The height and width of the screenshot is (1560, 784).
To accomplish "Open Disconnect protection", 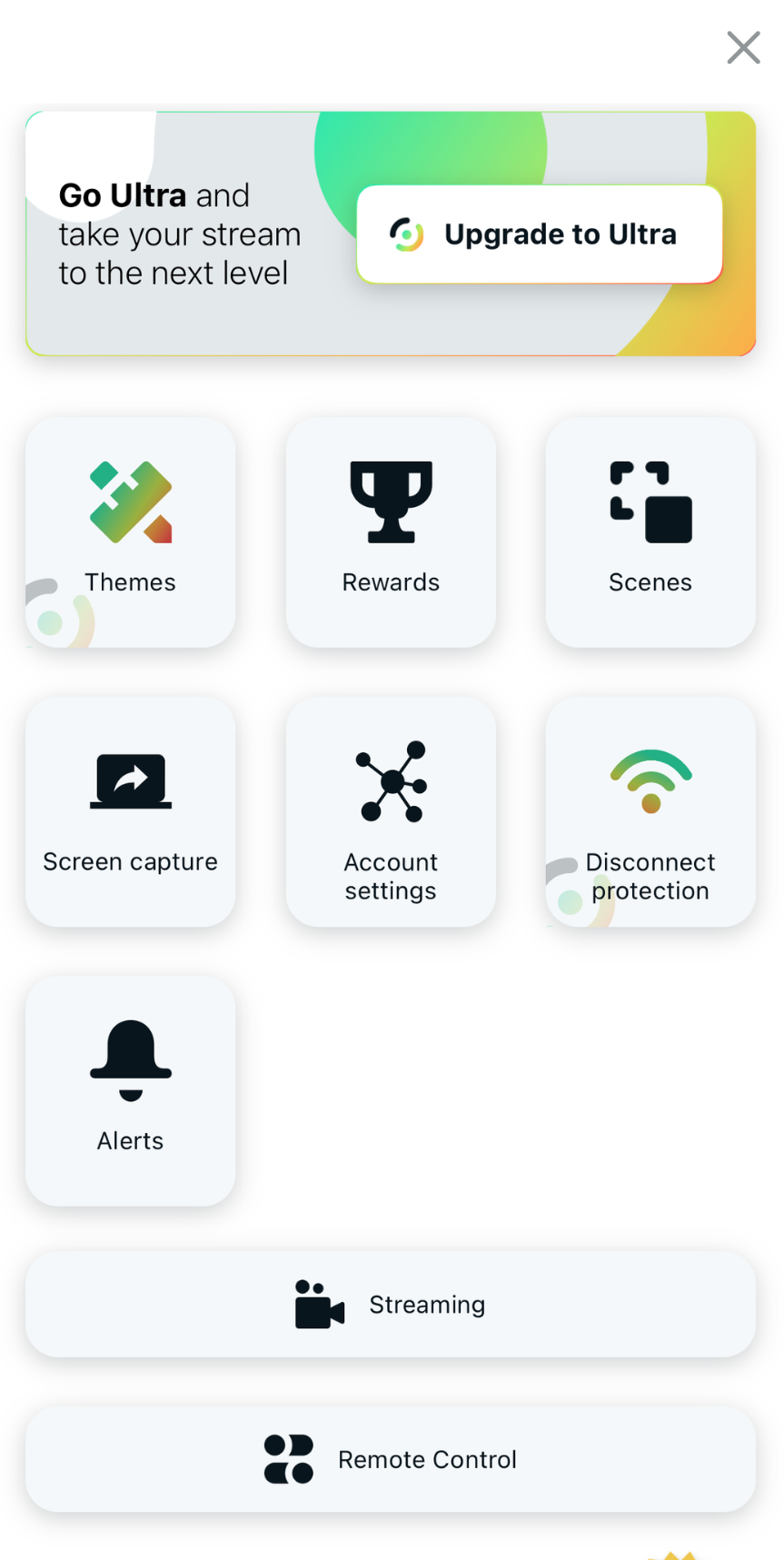I will 650,811.
